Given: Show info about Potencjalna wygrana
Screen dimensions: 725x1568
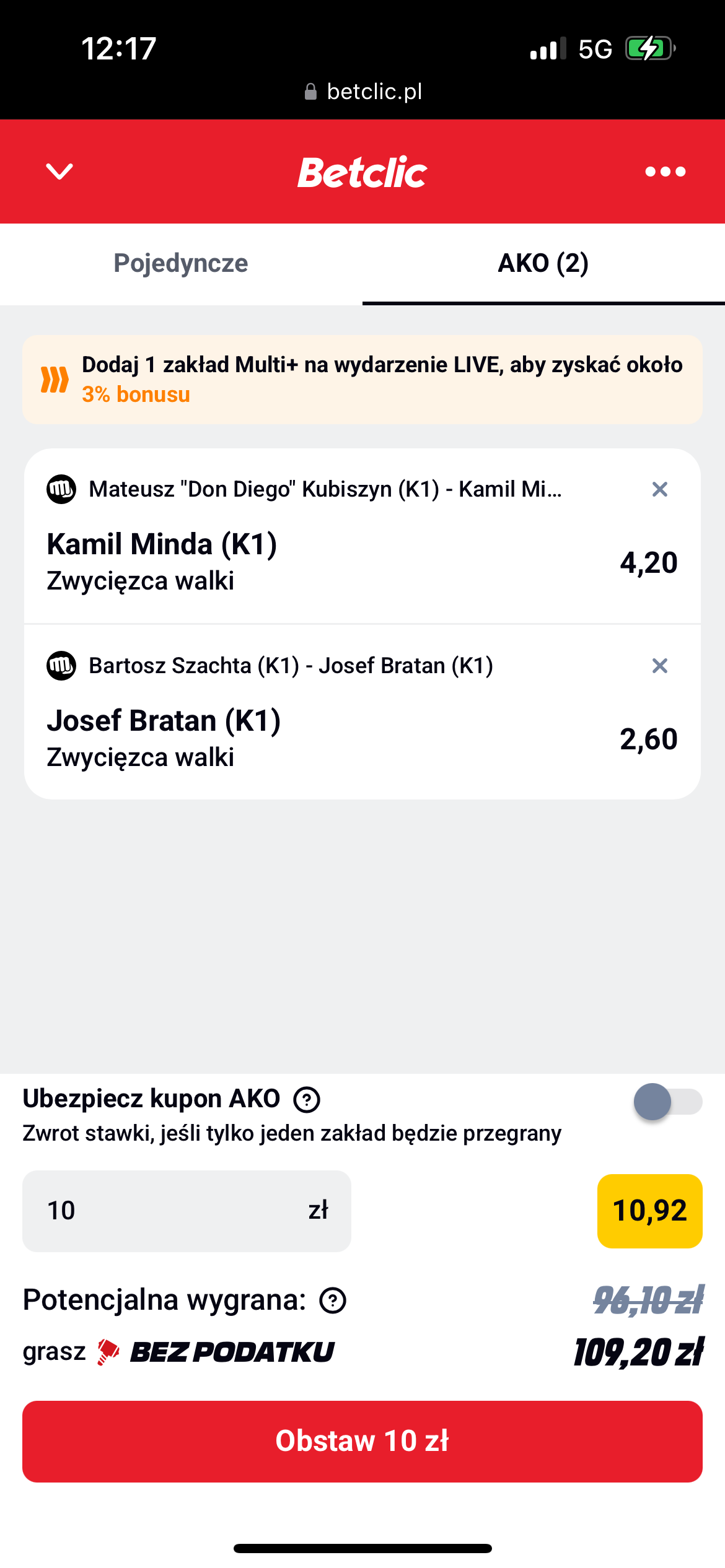Looking at the screenshot, I should tap(333, 1300).
